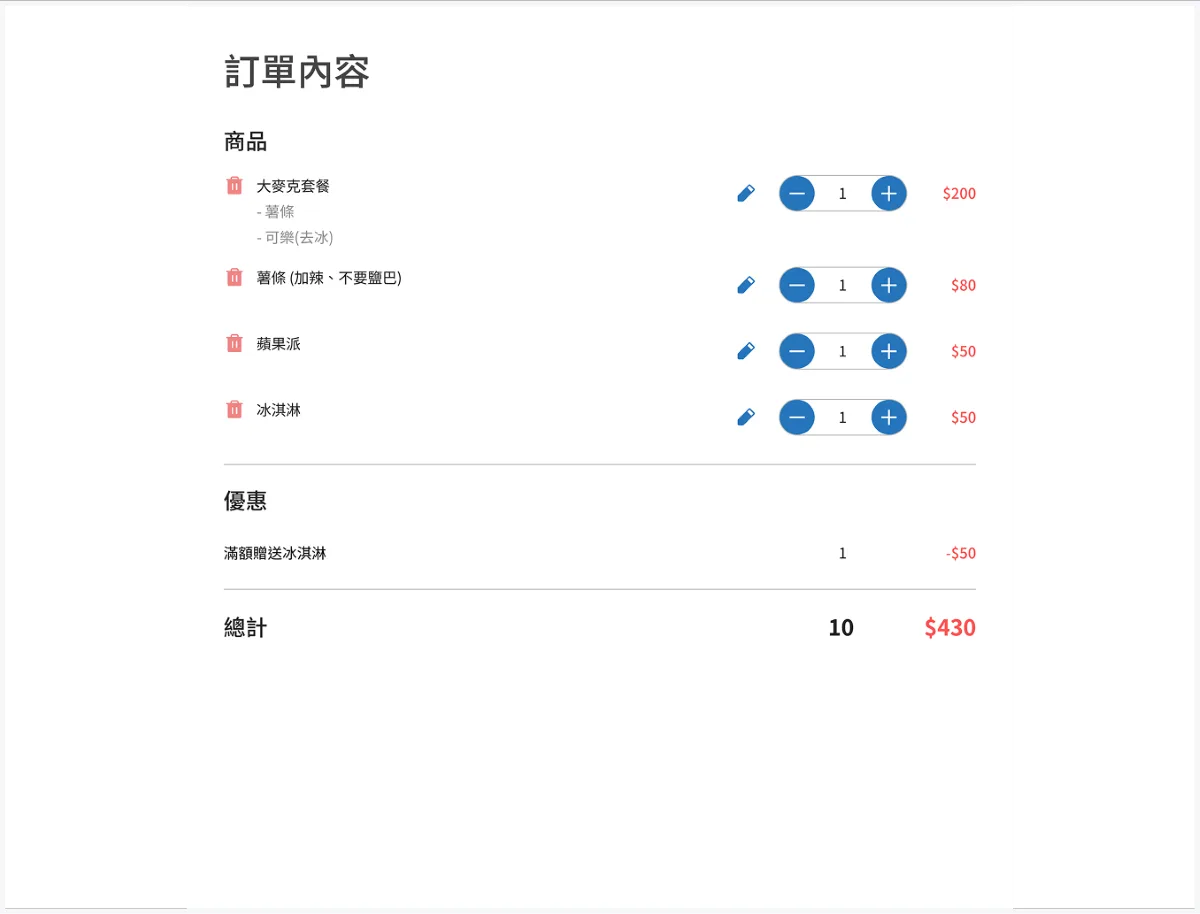Increase quantity of 蘋果派
The image size is (1200, 914).
(888, 351)
